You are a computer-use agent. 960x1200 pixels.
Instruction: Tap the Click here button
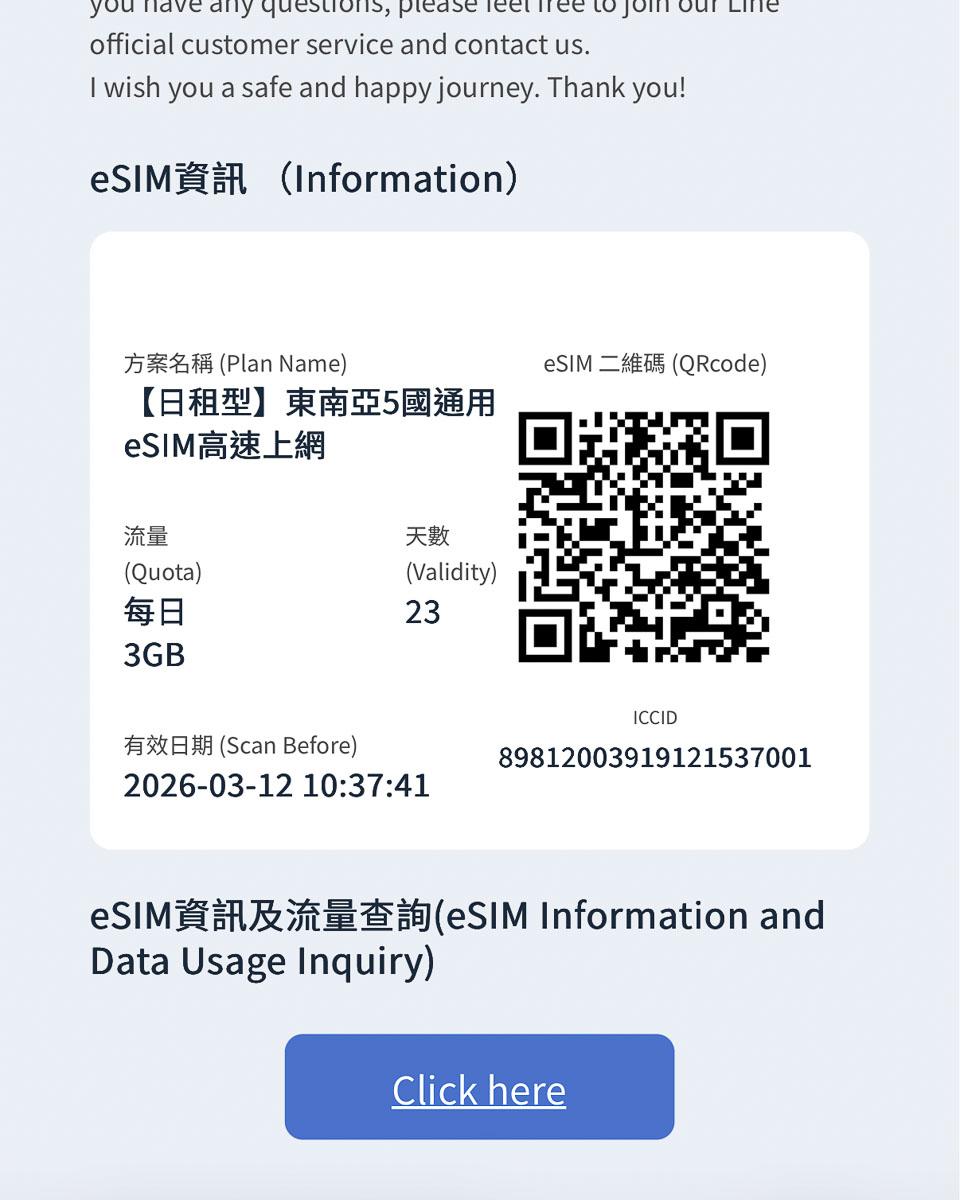pyautogui.click(x=479, y=1088)
